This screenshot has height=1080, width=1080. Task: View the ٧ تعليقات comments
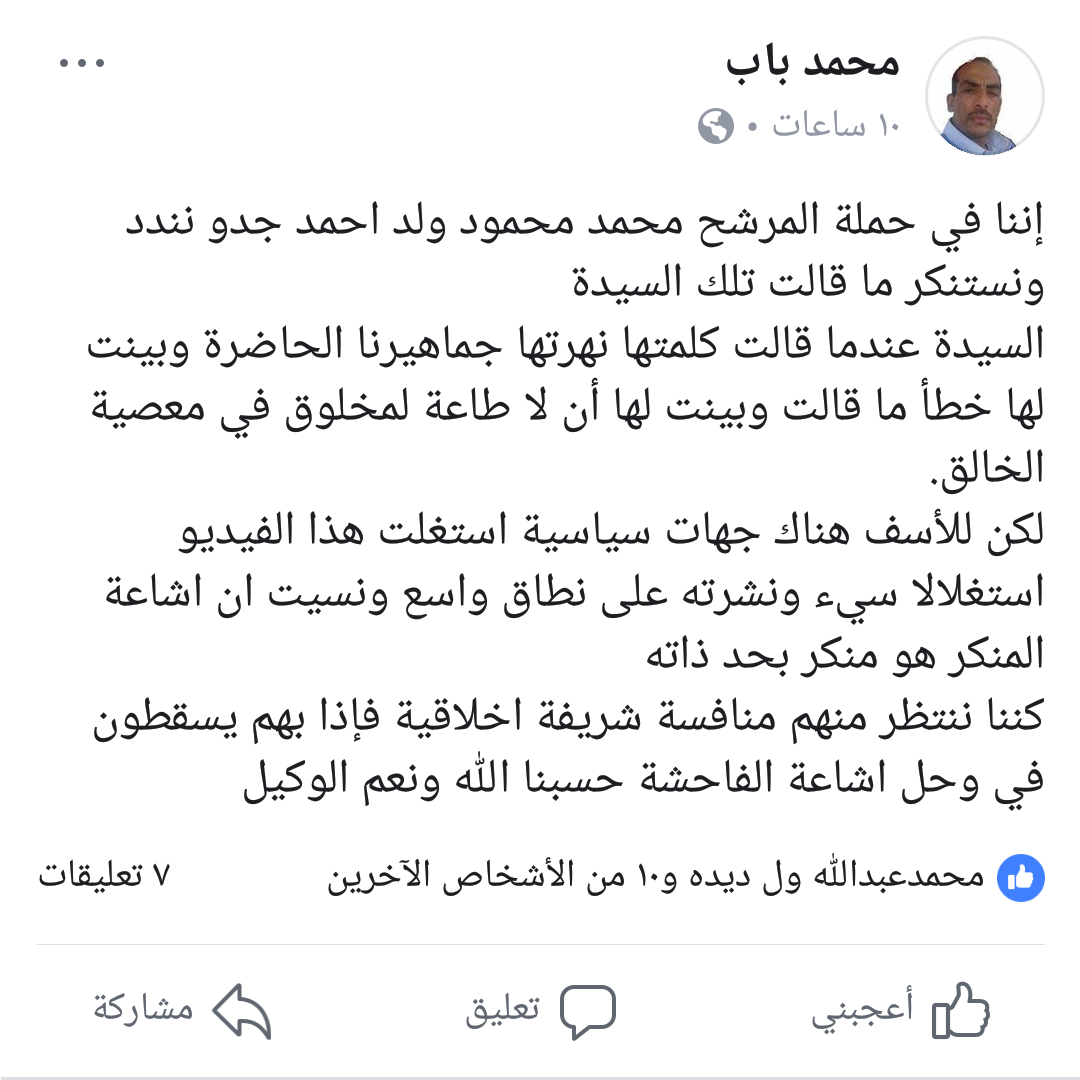104,877
